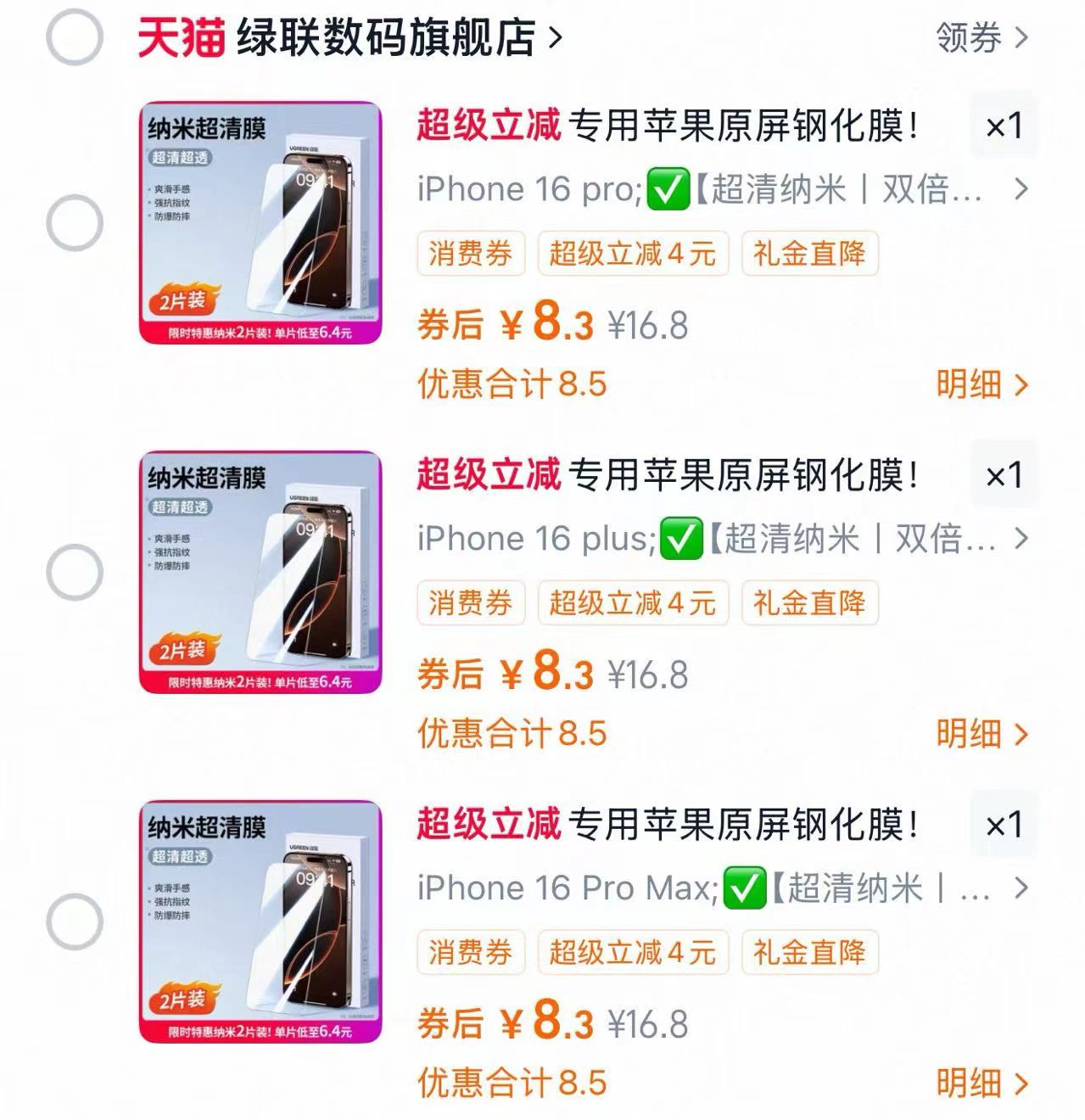Click the 超级立减4元 badge on first product
The width and height of the screenshot is (1085, 1120).
633,254
